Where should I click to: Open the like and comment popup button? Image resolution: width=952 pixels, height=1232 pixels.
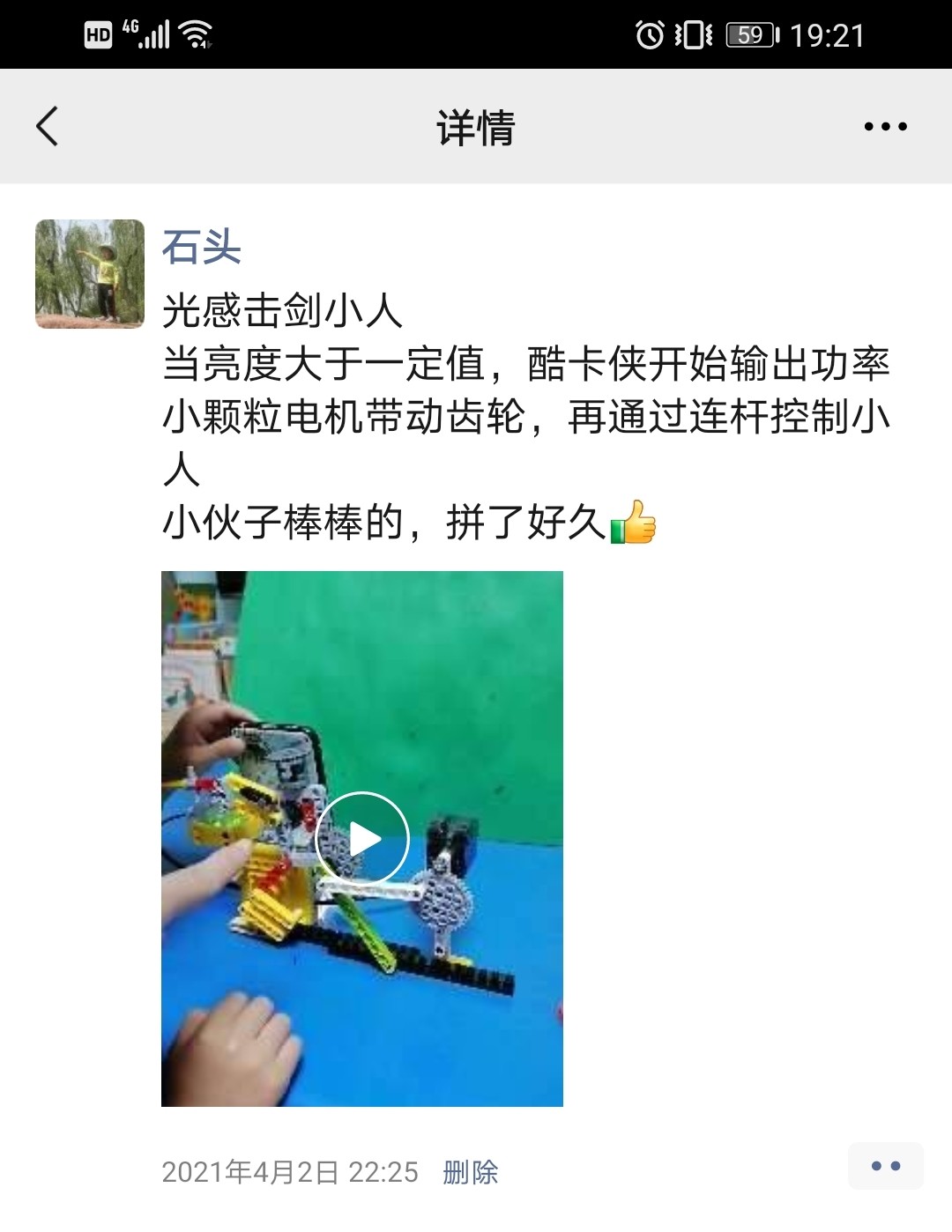tap(885, 1166)
